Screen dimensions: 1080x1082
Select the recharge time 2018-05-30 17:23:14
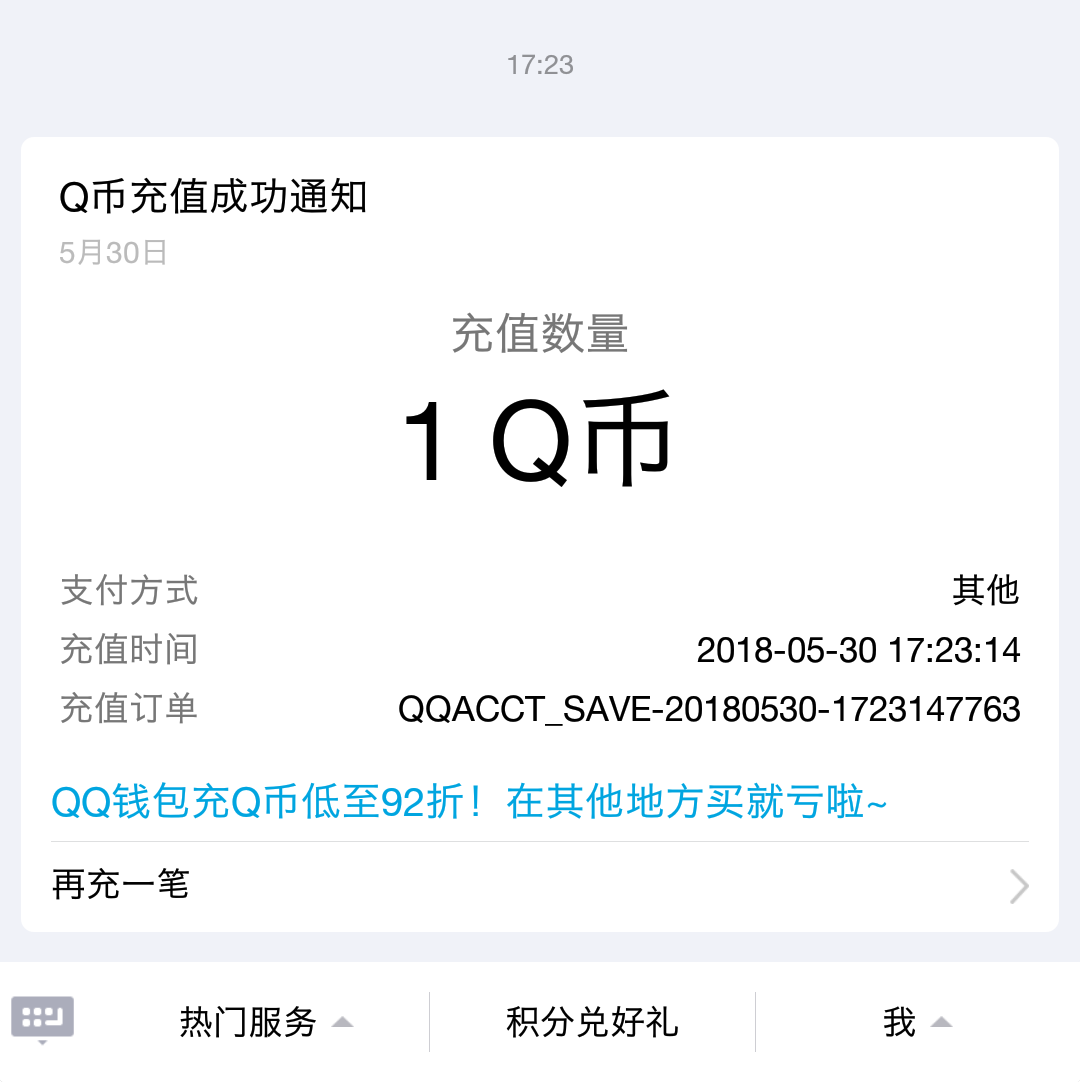point(858,650)
